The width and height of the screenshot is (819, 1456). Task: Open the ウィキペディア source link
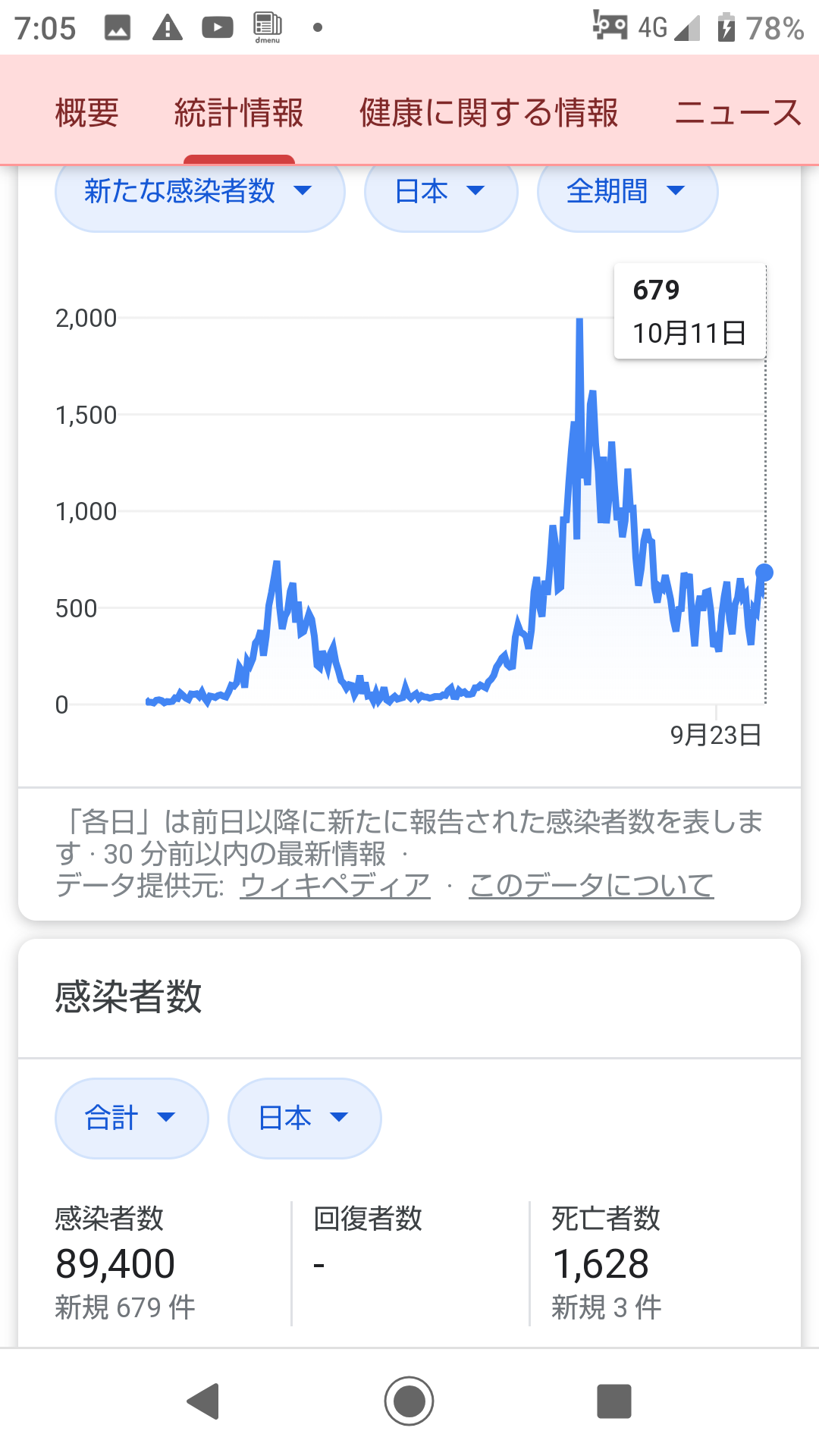coord(335,885)
